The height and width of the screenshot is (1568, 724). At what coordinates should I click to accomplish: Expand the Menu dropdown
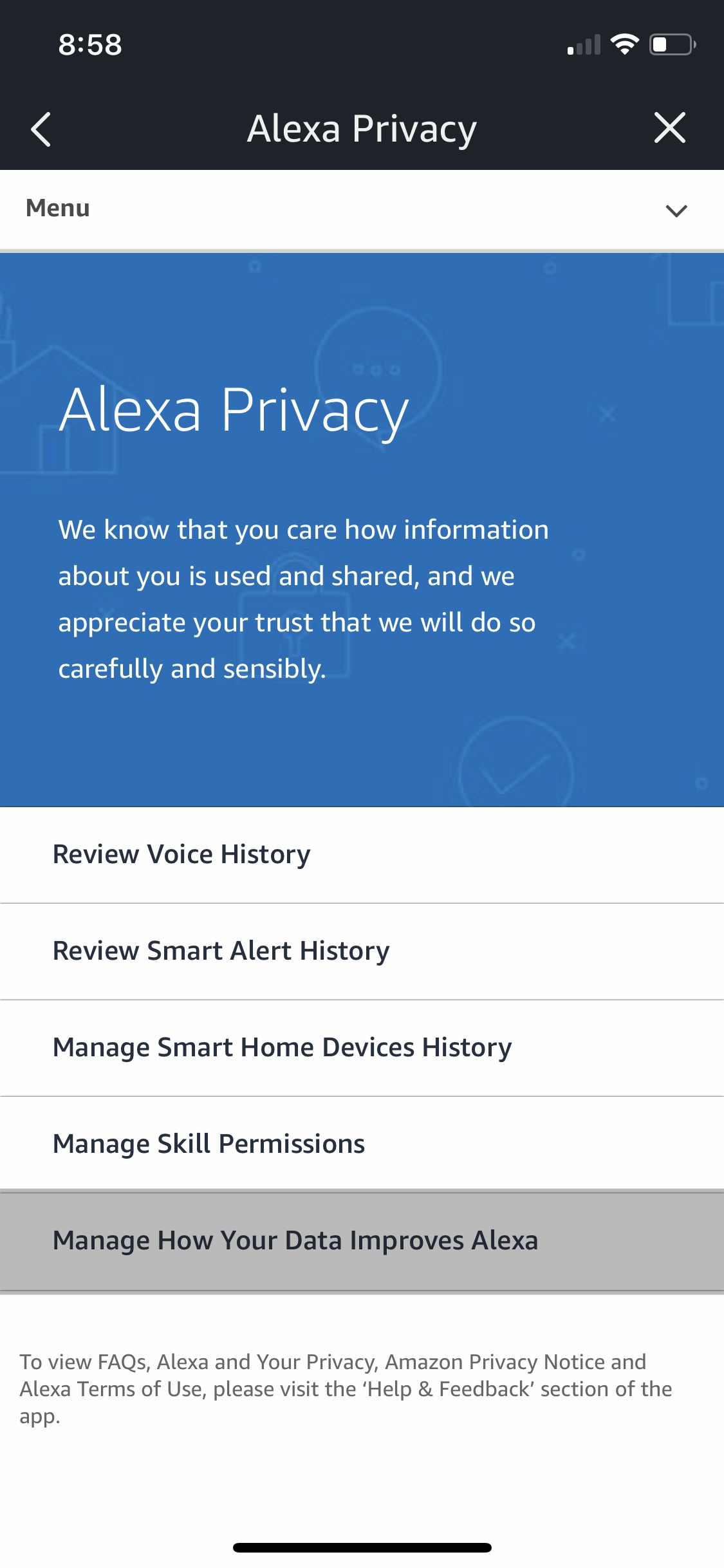(x=362, y=209)
